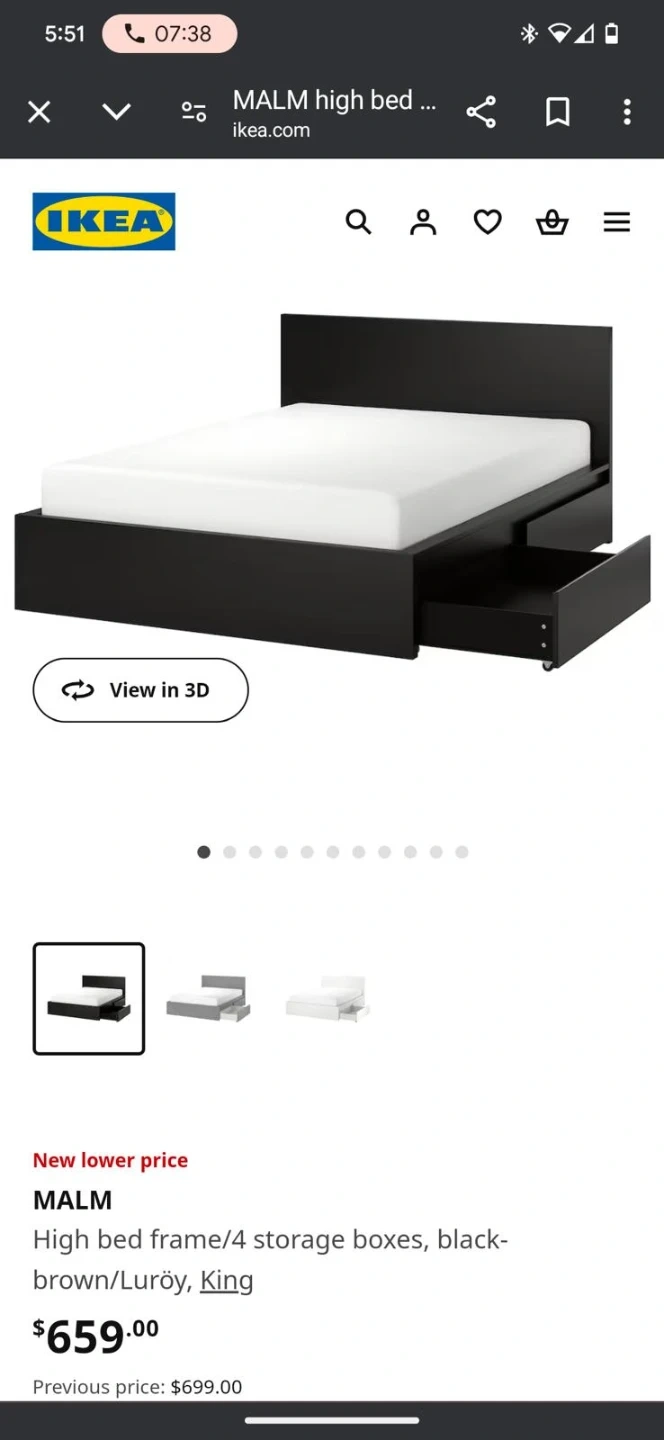Viewport: 664px width, 1440px height.
Task: Open the main bed product image
Action: 332,490
